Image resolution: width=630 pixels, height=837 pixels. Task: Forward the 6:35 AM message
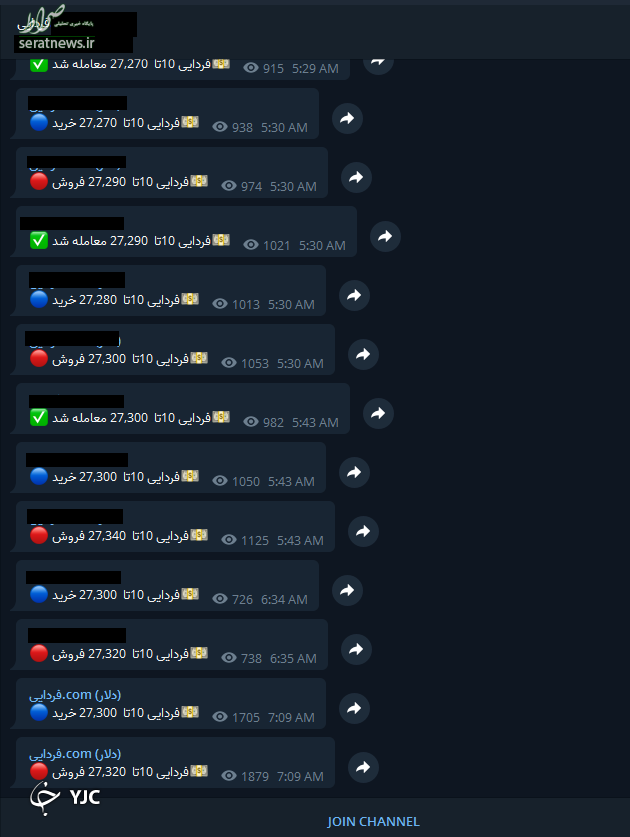coord(356,649)
